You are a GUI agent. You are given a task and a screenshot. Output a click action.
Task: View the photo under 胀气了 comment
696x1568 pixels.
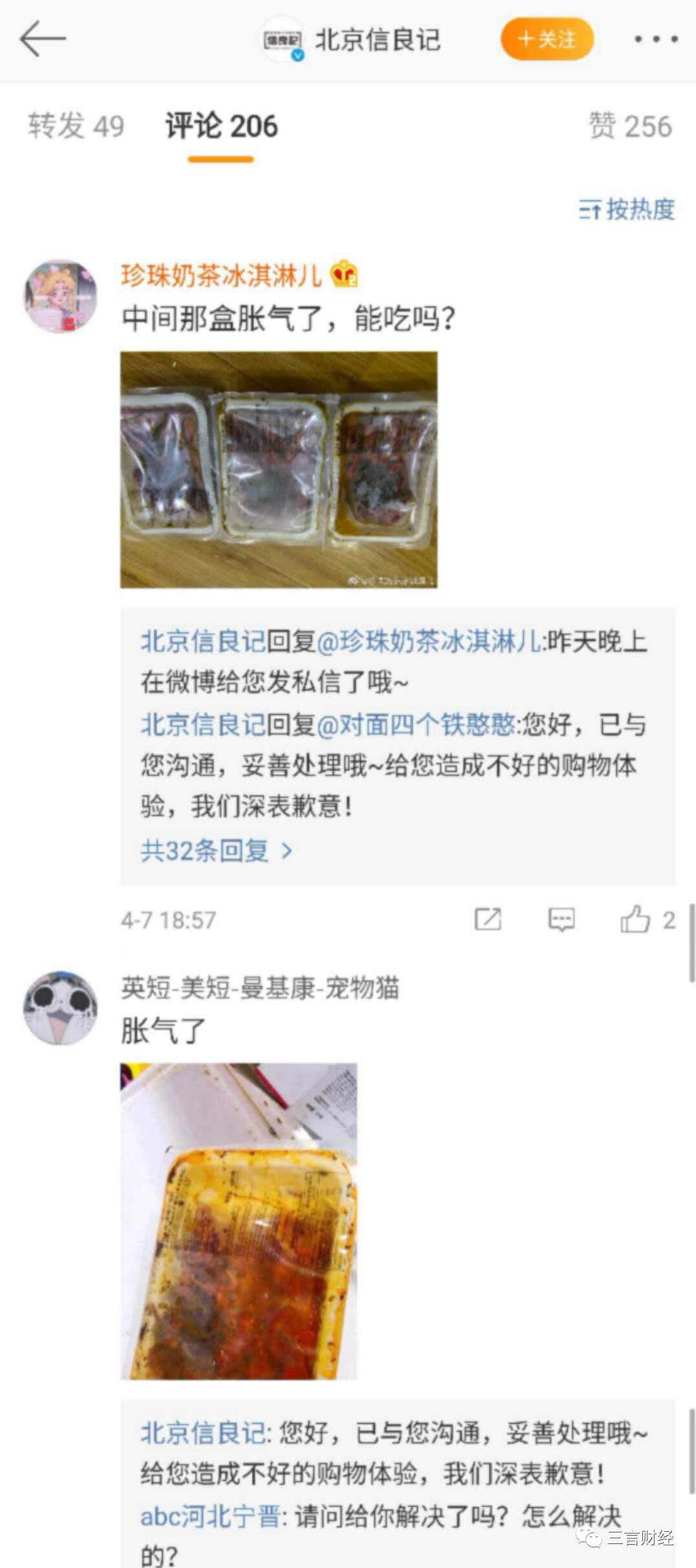(239, 1221)
